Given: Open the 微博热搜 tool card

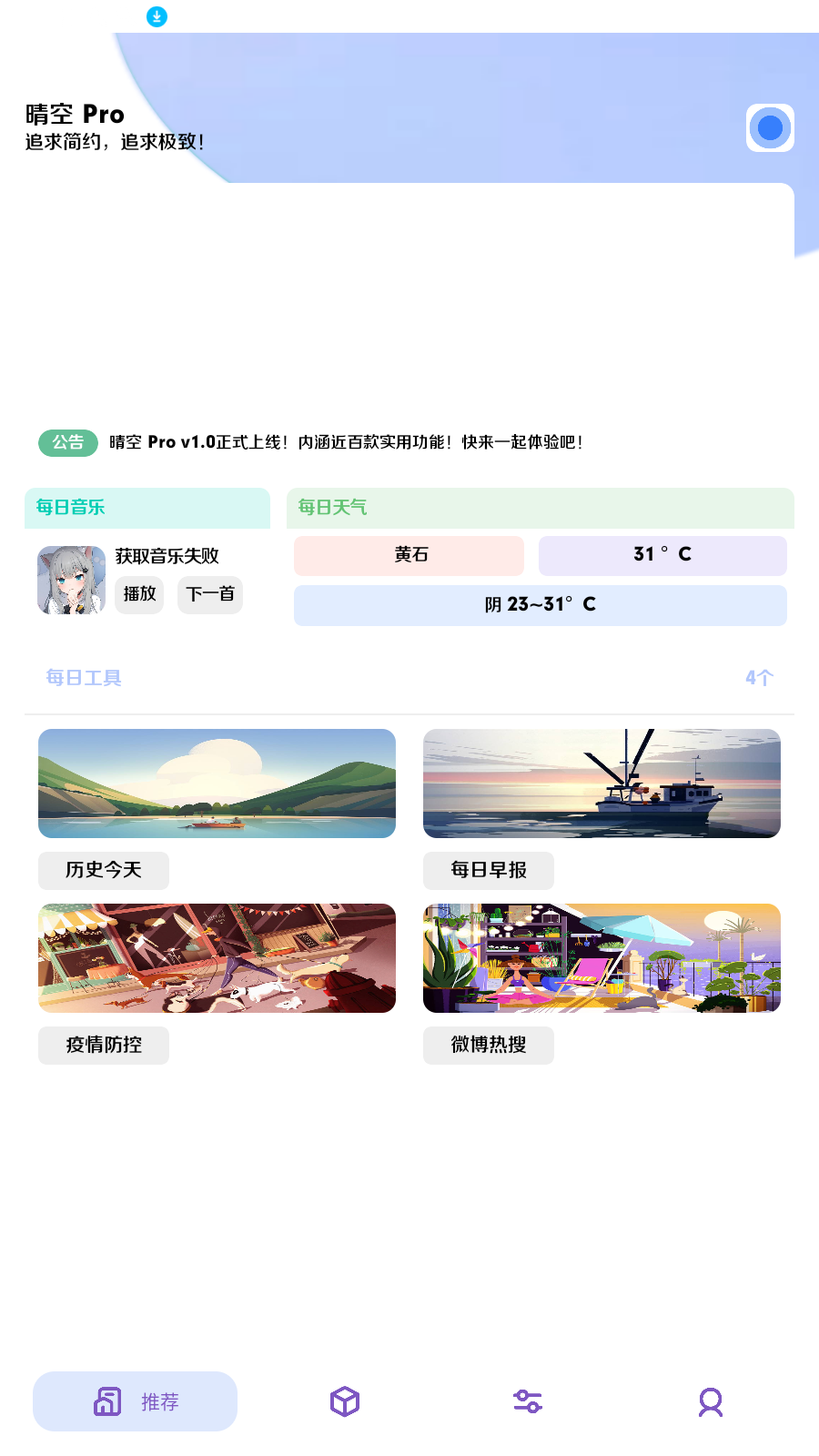Looking at the screenshot, I should click(602, 958).
